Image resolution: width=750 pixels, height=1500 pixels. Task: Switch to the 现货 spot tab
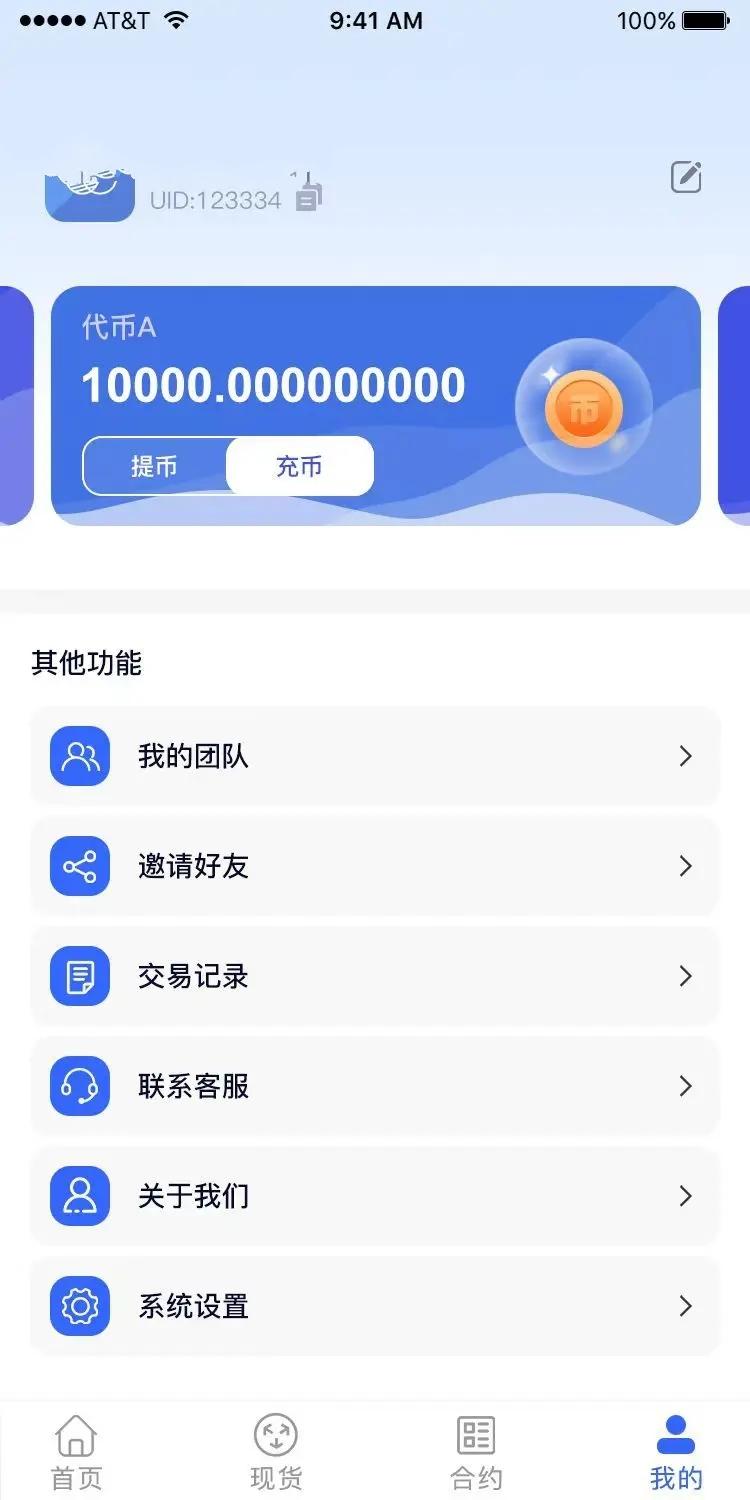pos(276,1452)
